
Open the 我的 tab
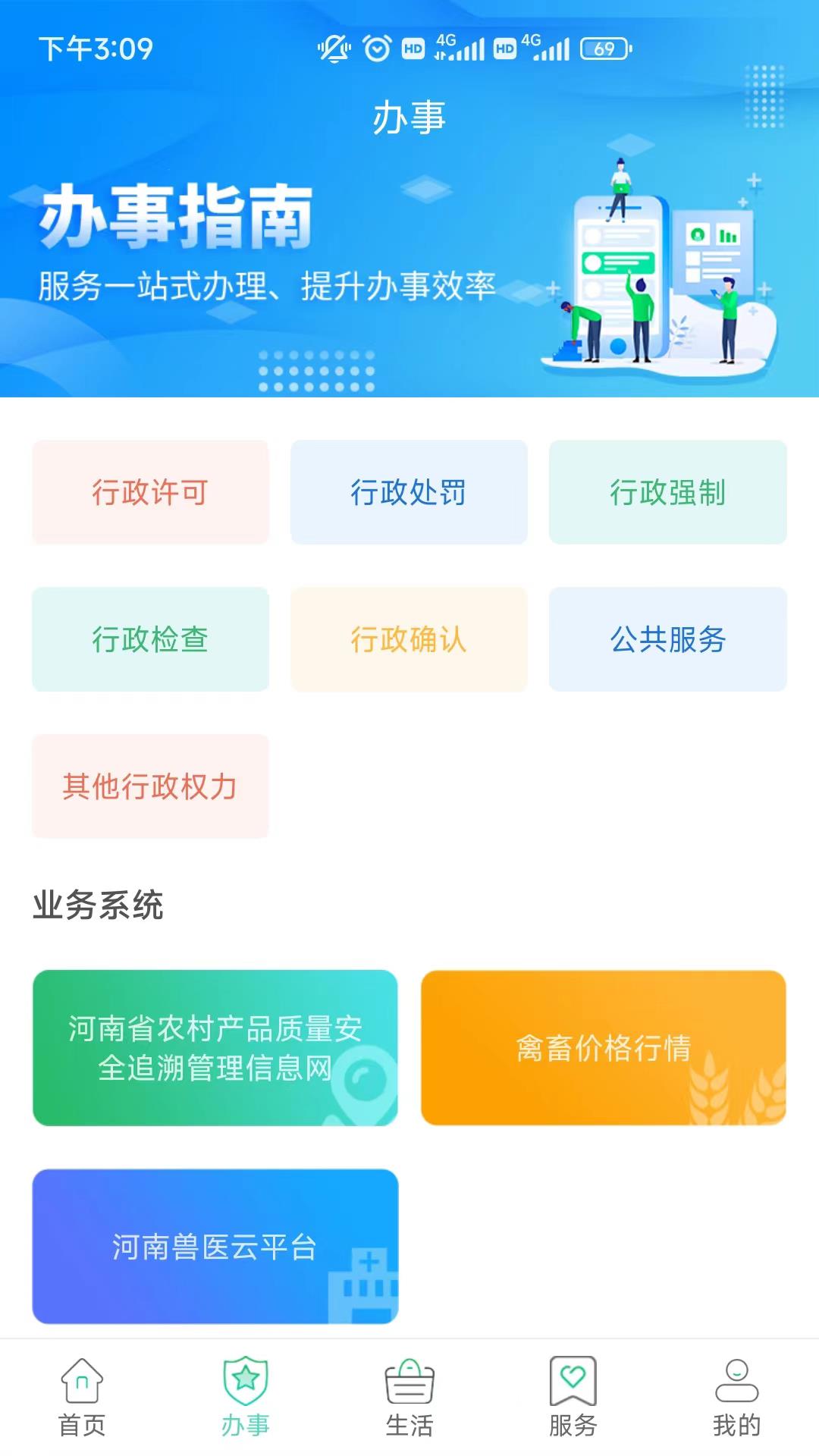736,1397
